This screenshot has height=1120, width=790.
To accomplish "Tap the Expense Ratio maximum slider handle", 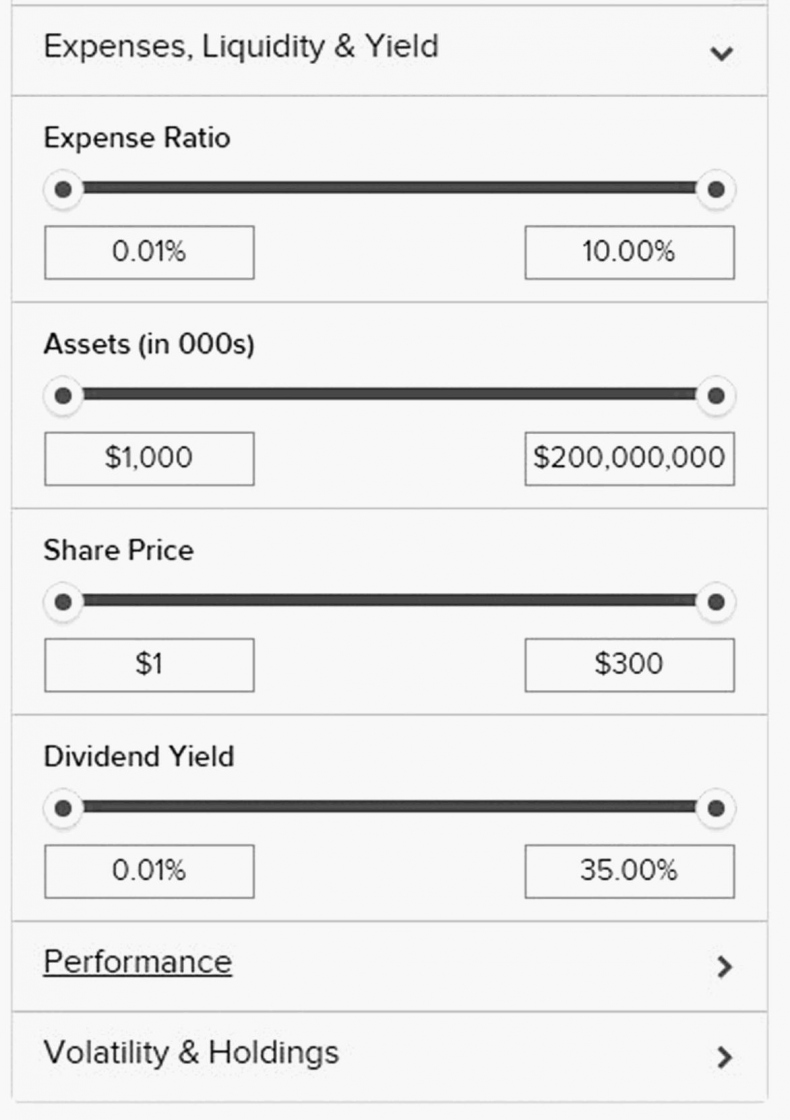I will click(716, 189).
